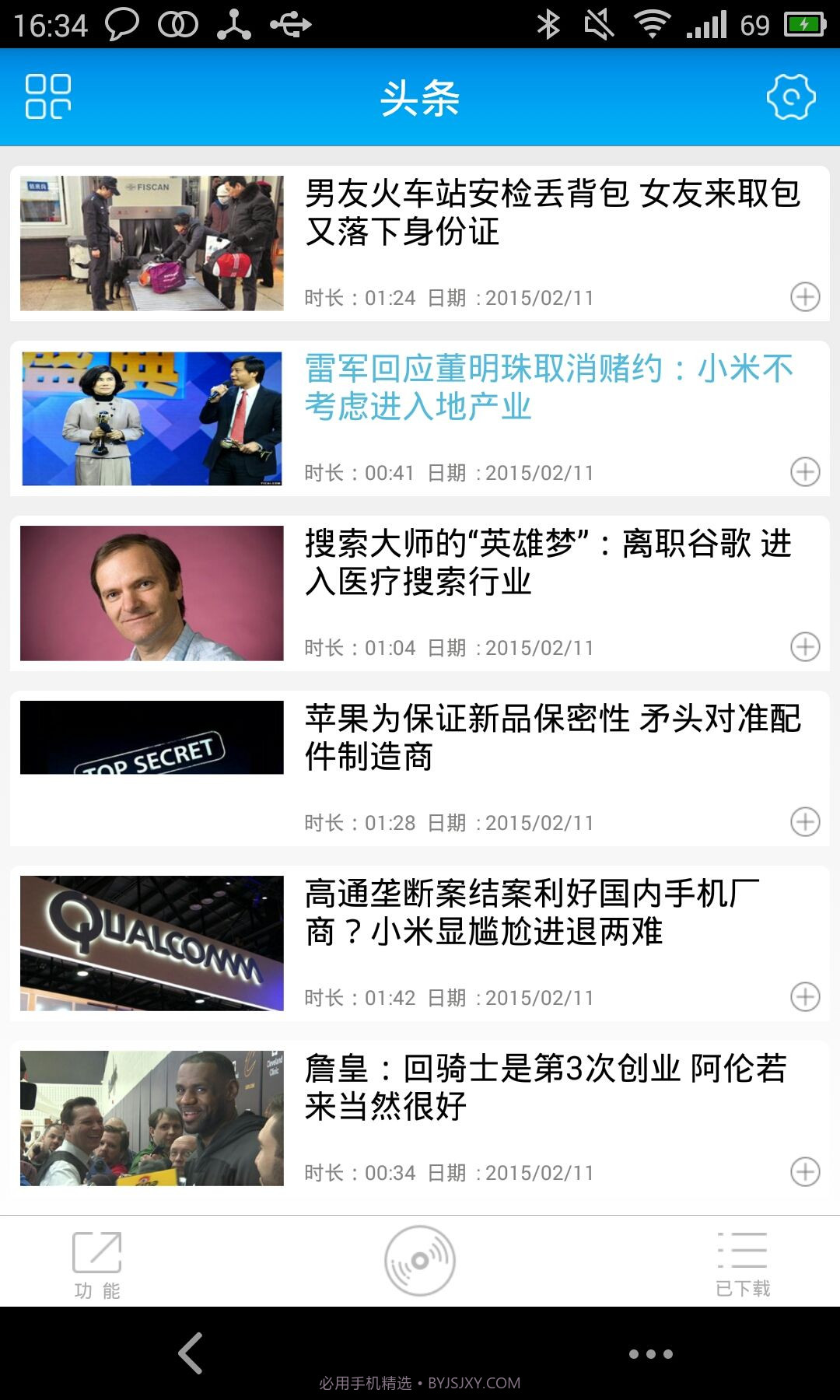The width and height of the screenshot is (840, 1400).
Task: Expand the LeBron story via its plus icon
Action: 805,1172
